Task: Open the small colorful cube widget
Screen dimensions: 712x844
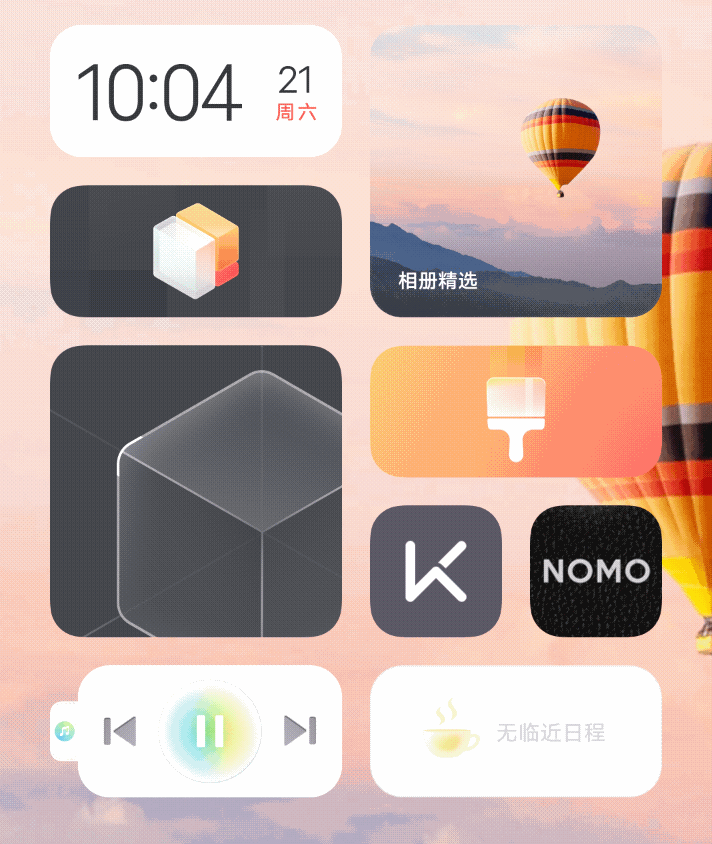Action: coord(195,250)
